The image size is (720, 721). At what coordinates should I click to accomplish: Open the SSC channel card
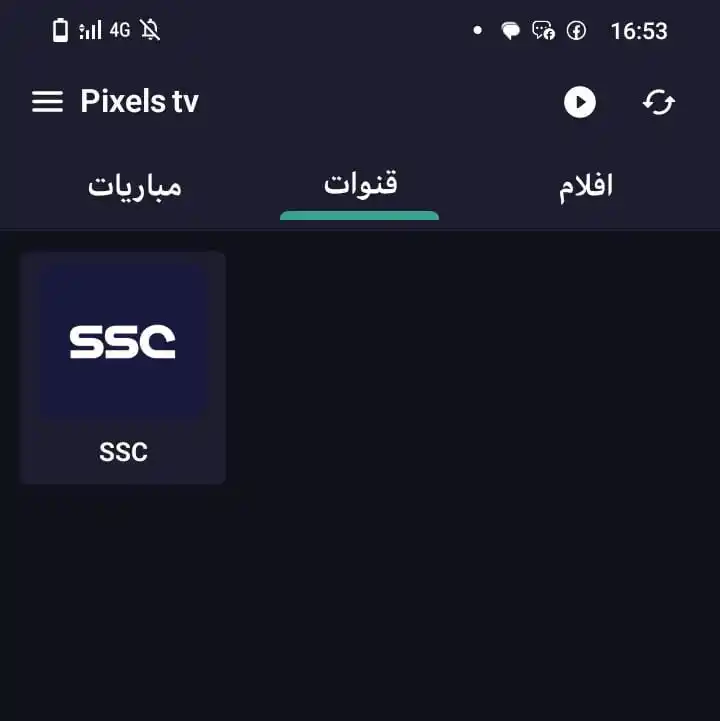[123, 367]
